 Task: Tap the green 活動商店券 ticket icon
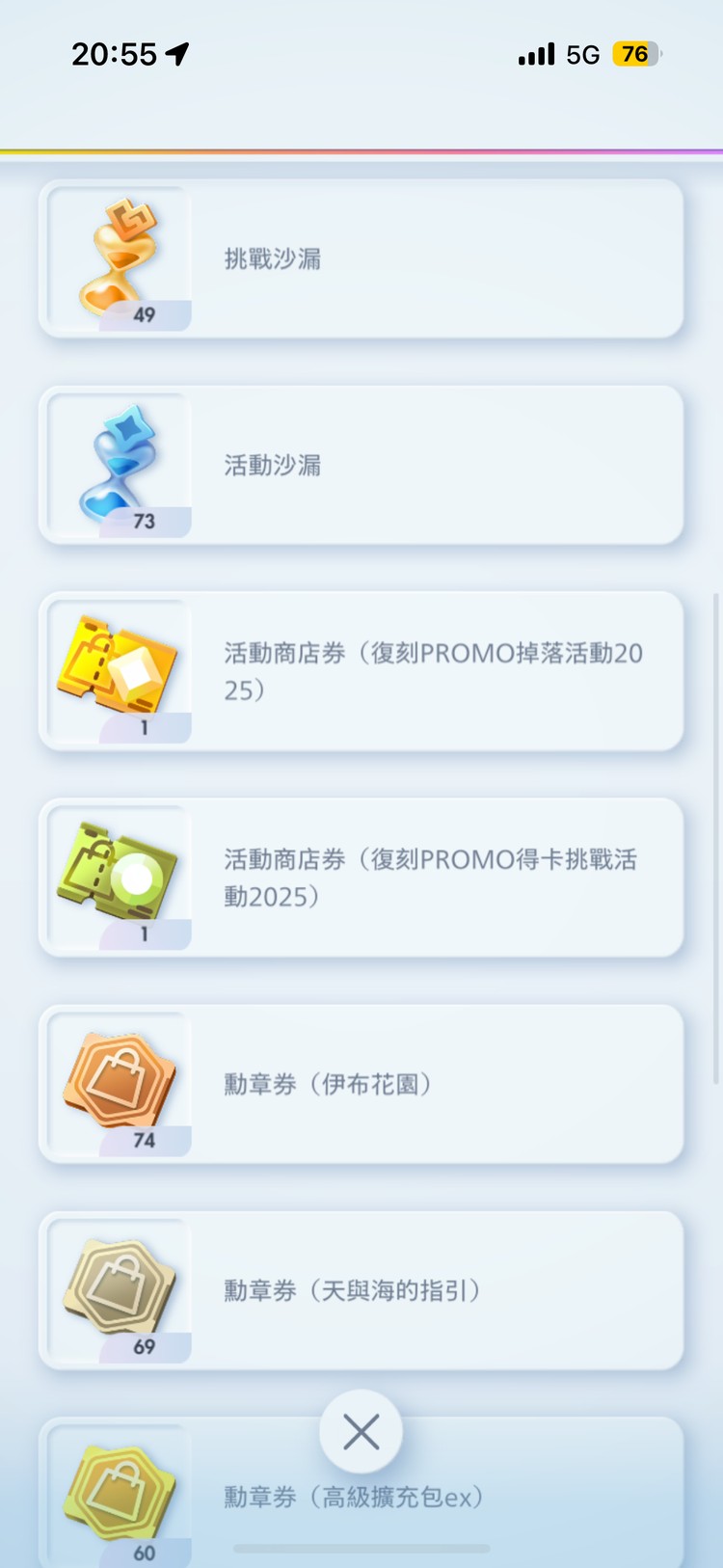pyautogui.click(x=119, y=871)
